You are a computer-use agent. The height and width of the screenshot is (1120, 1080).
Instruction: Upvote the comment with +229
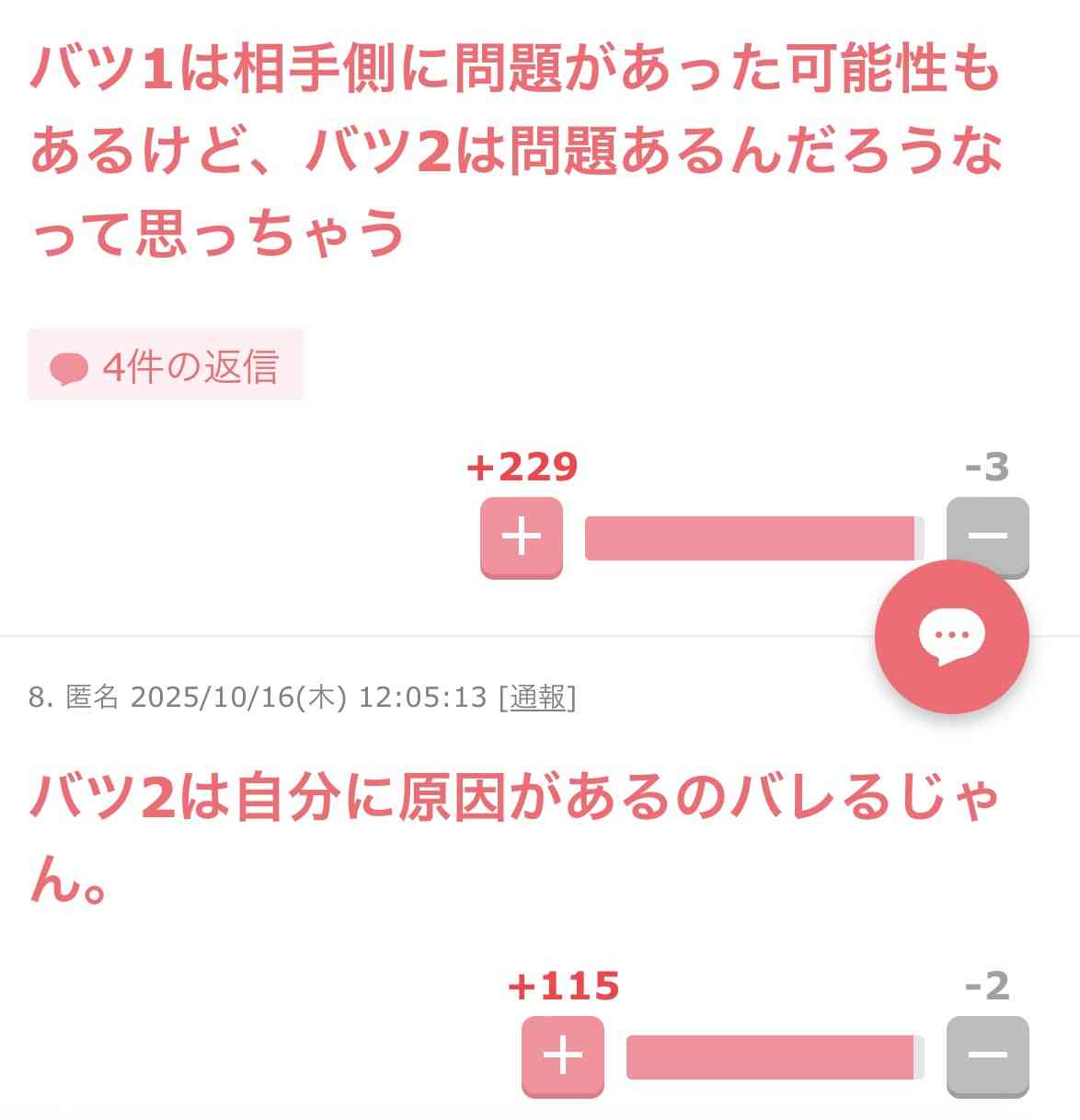[x=521, y=537]
